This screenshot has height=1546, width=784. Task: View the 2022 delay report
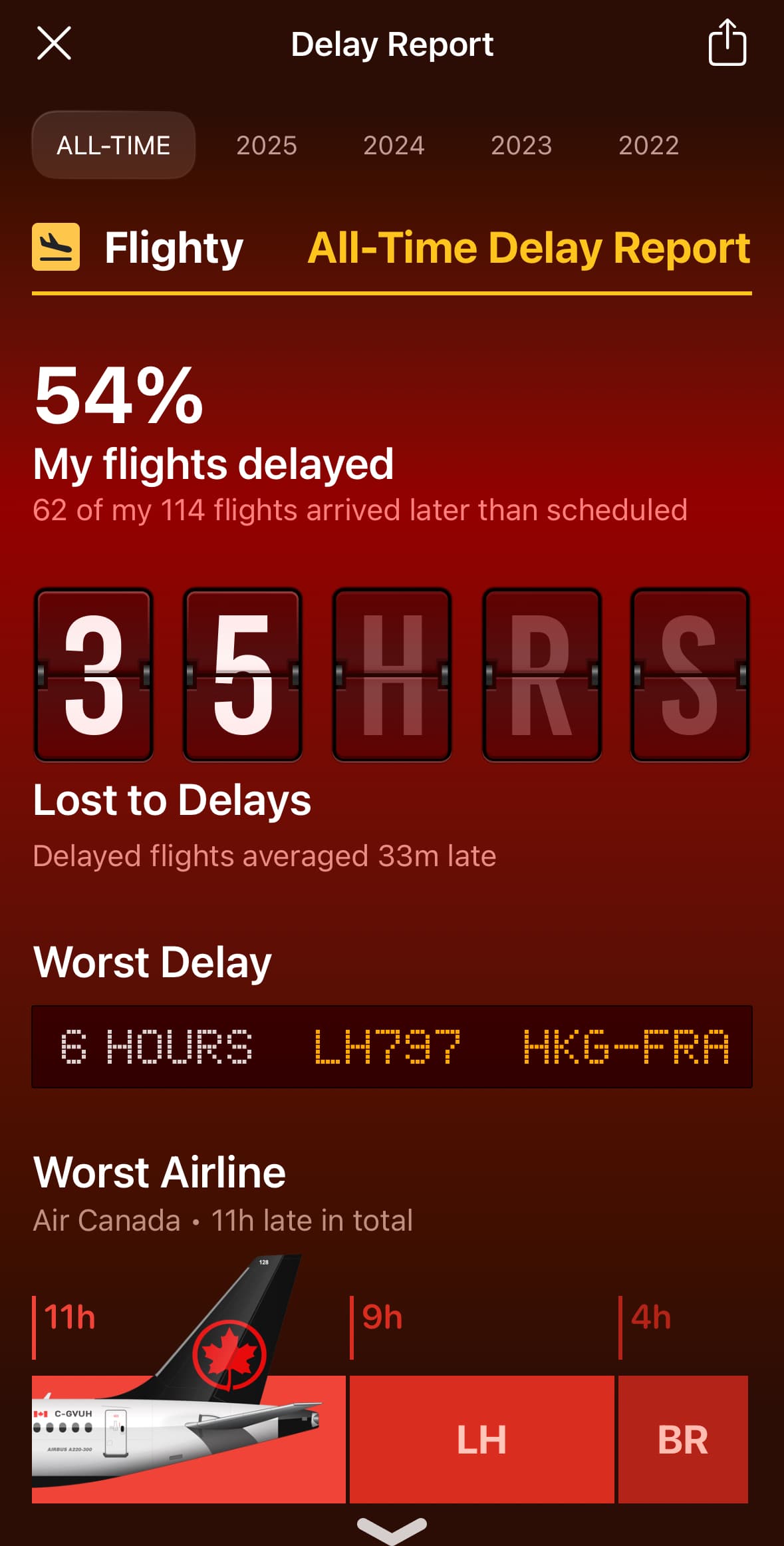click(x=649, y=145)
